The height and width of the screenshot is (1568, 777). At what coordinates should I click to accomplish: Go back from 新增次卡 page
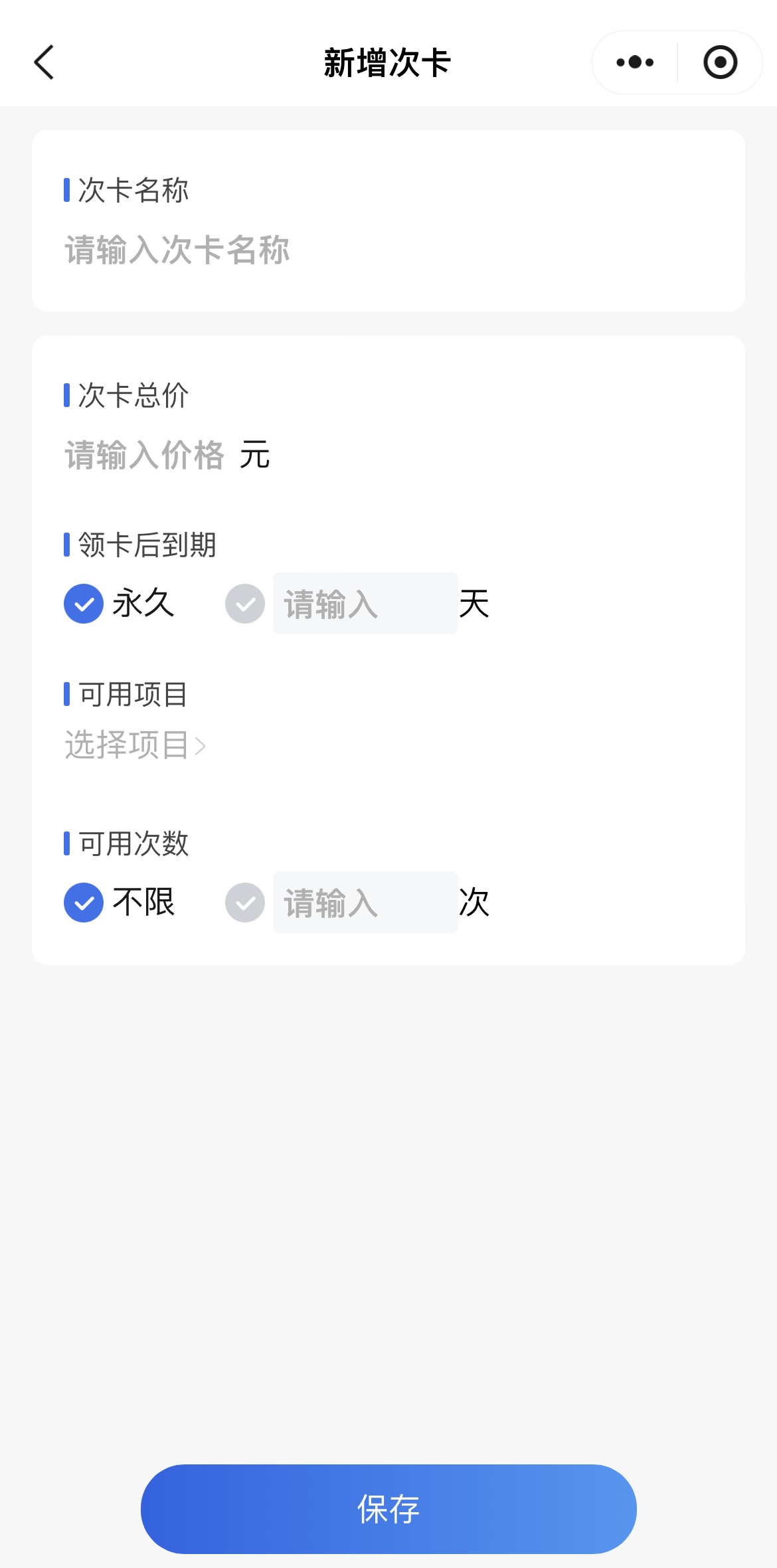point(44,62)
